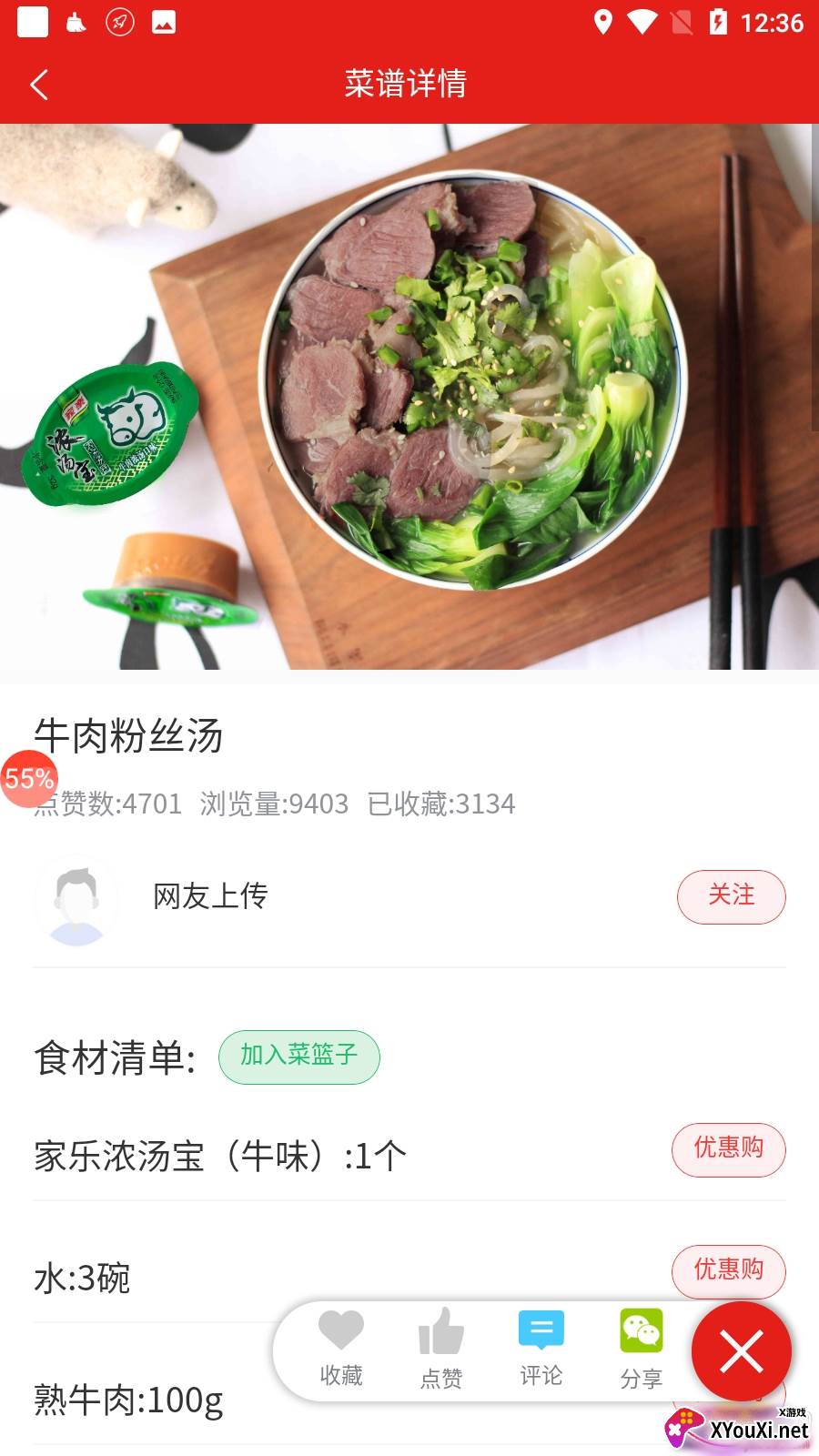Screen dimensions: 819x1456
Task: Tap the 55% progress badge
Action: 28,778
